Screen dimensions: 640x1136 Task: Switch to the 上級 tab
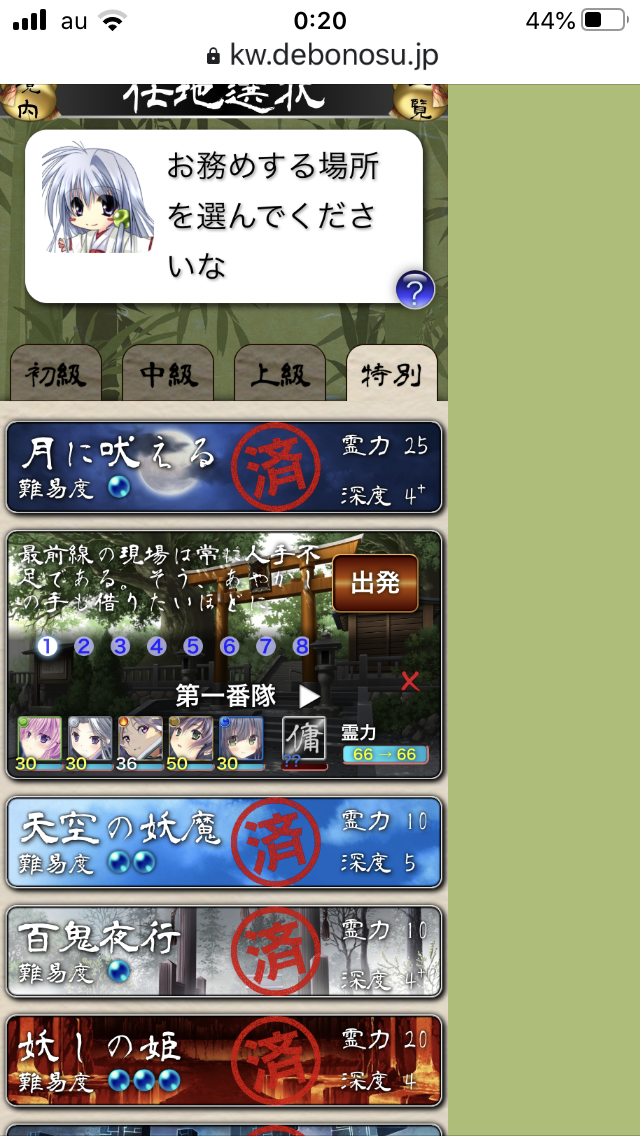pyautogui.click(x=280, y=375)
